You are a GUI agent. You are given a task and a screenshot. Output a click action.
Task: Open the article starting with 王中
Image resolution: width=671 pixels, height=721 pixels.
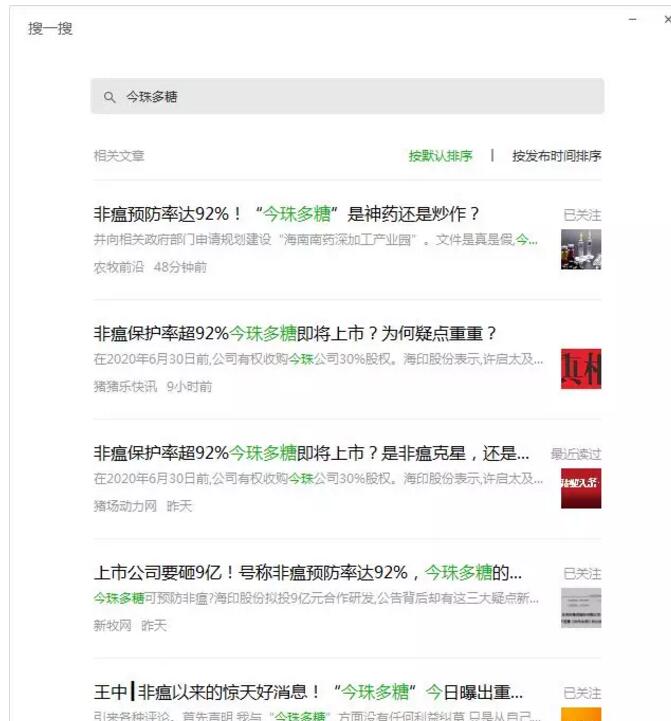click(308, 692)
